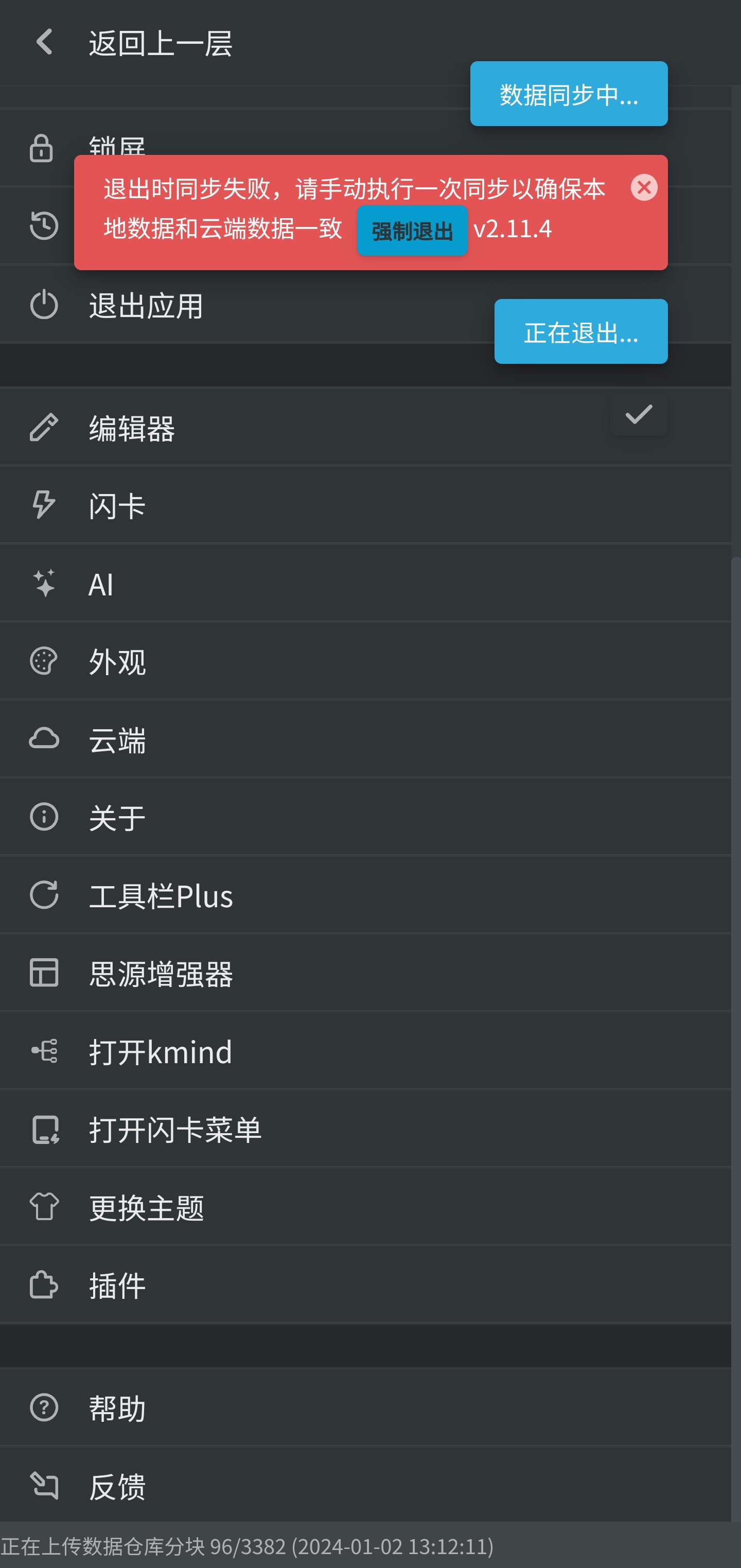Go back using 返回上一层 chevron
This screenshot has height=1568, width=741.
(x=43, y=41)
